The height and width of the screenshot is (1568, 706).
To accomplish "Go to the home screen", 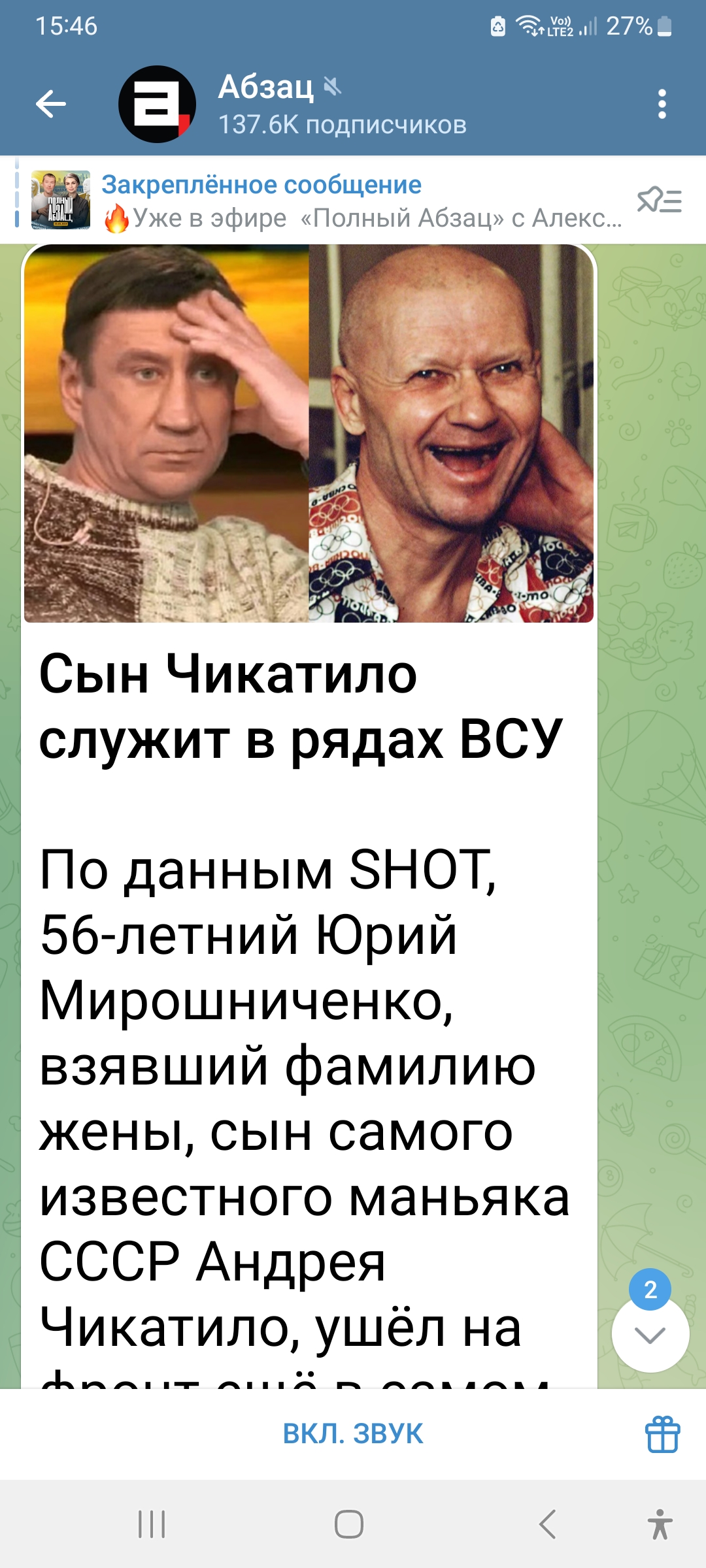I will tap(349, 1524).
